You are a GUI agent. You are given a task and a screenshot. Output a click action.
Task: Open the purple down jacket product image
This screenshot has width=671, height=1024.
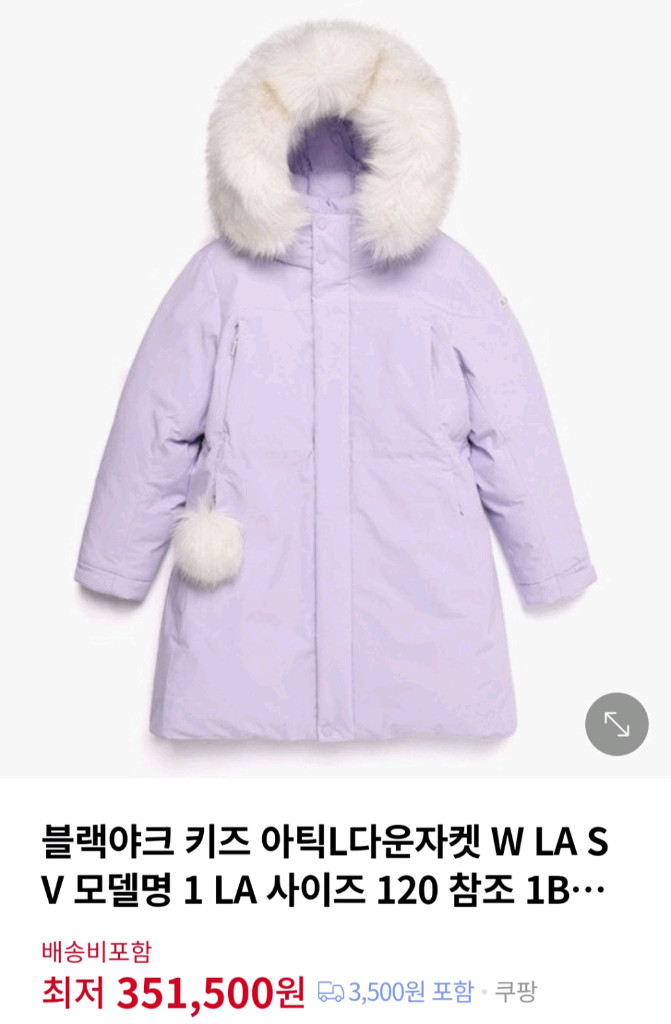point(335,400)
